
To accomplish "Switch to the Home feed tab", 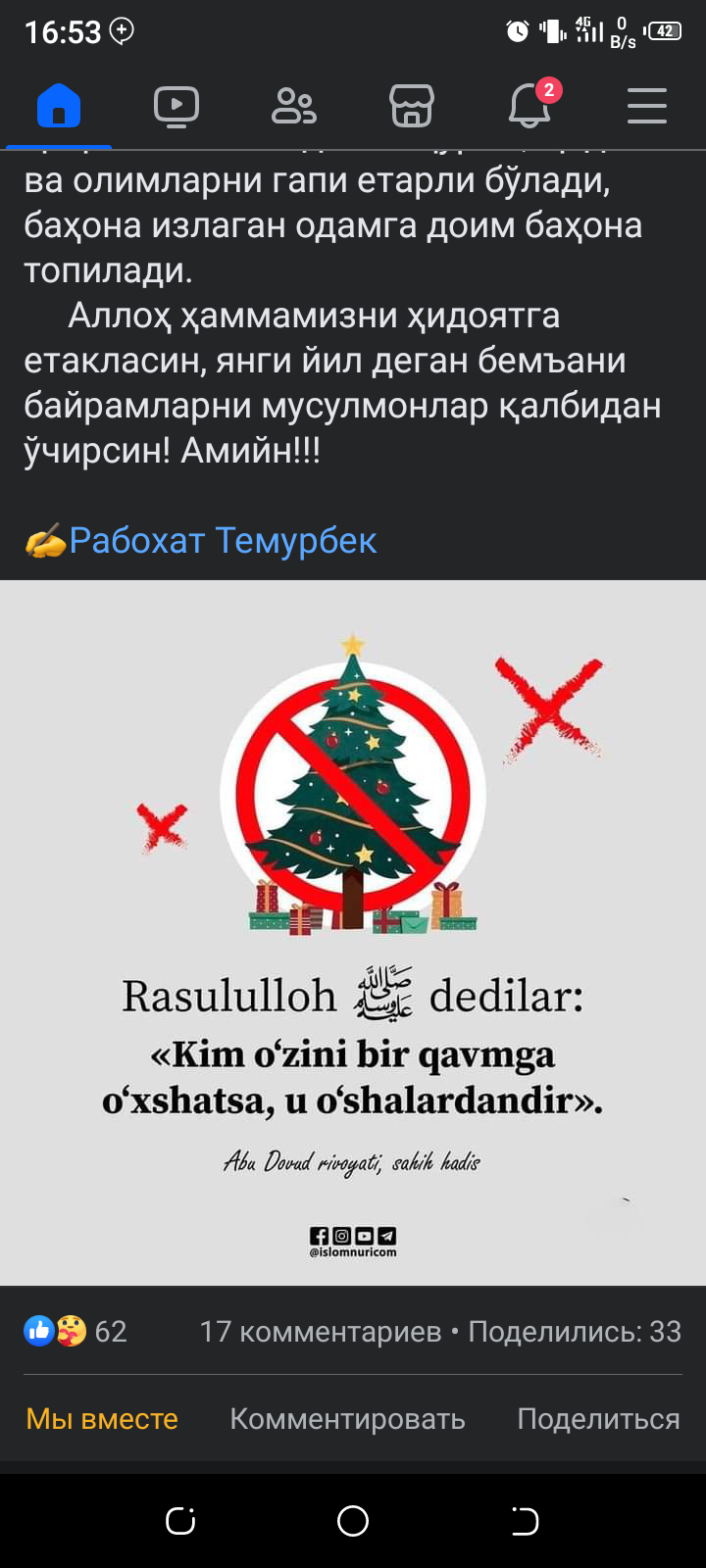I will (x=59, y=106).
